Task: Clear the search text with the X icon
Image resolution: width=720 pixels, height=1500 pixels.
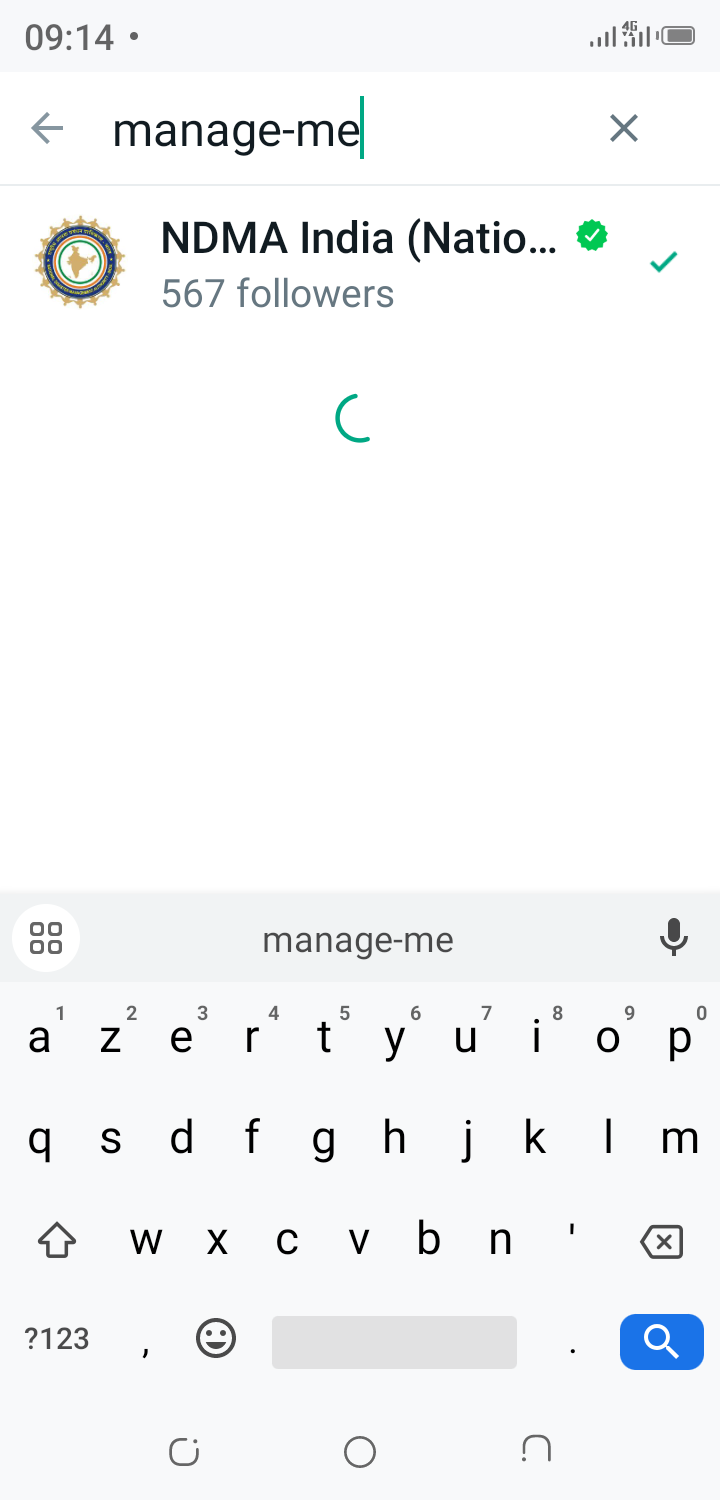Action: 623,128
